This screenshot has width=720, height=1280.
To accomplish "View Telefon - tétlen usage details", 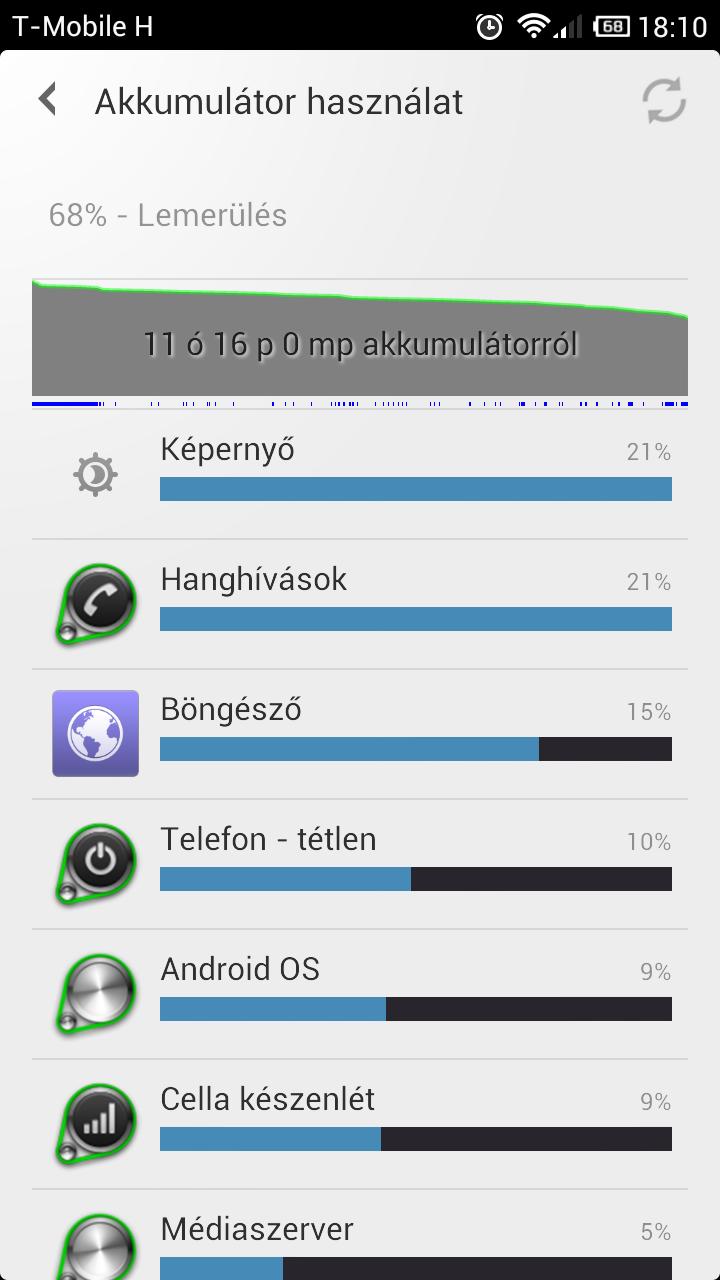I will (360, 864).
